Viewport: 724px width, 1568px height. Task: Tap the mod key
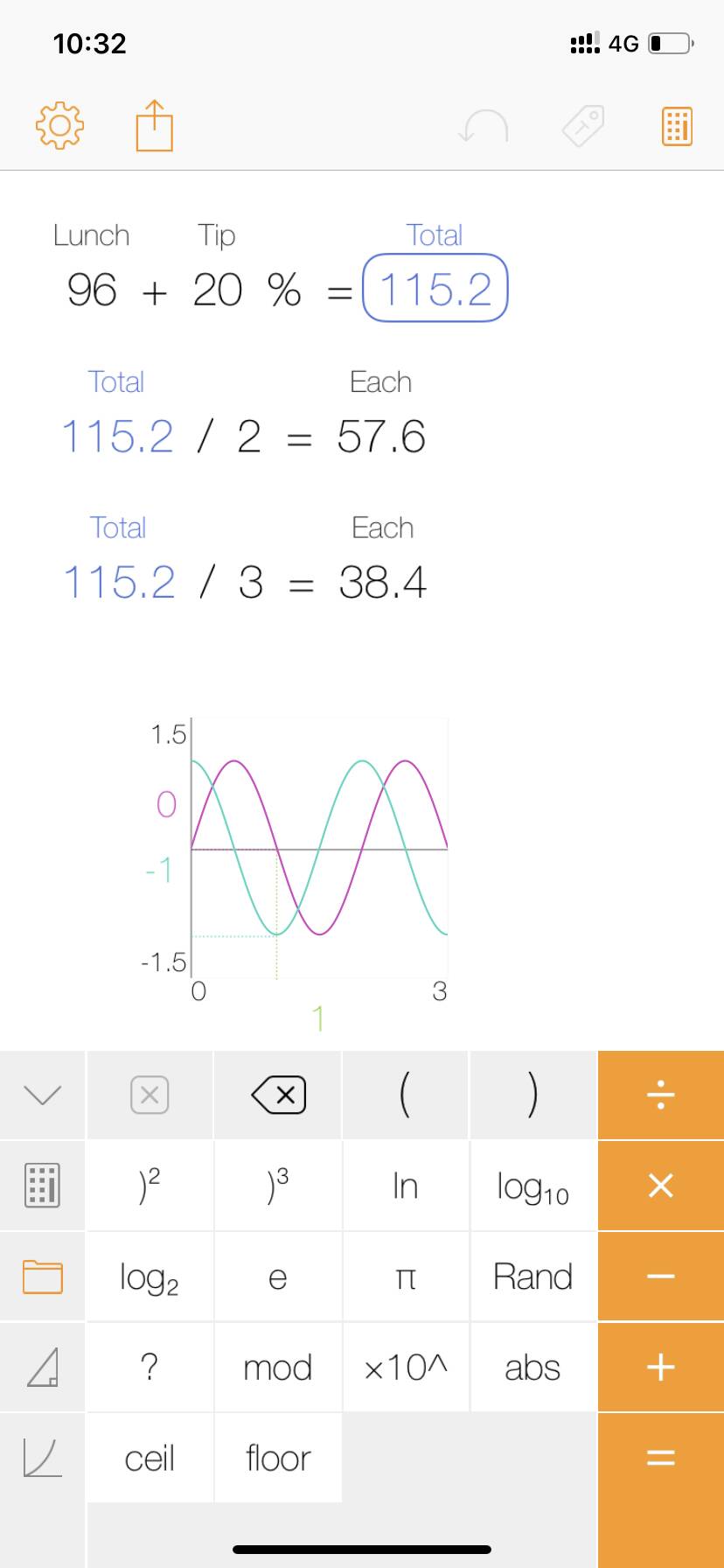tap(277, 1368)
